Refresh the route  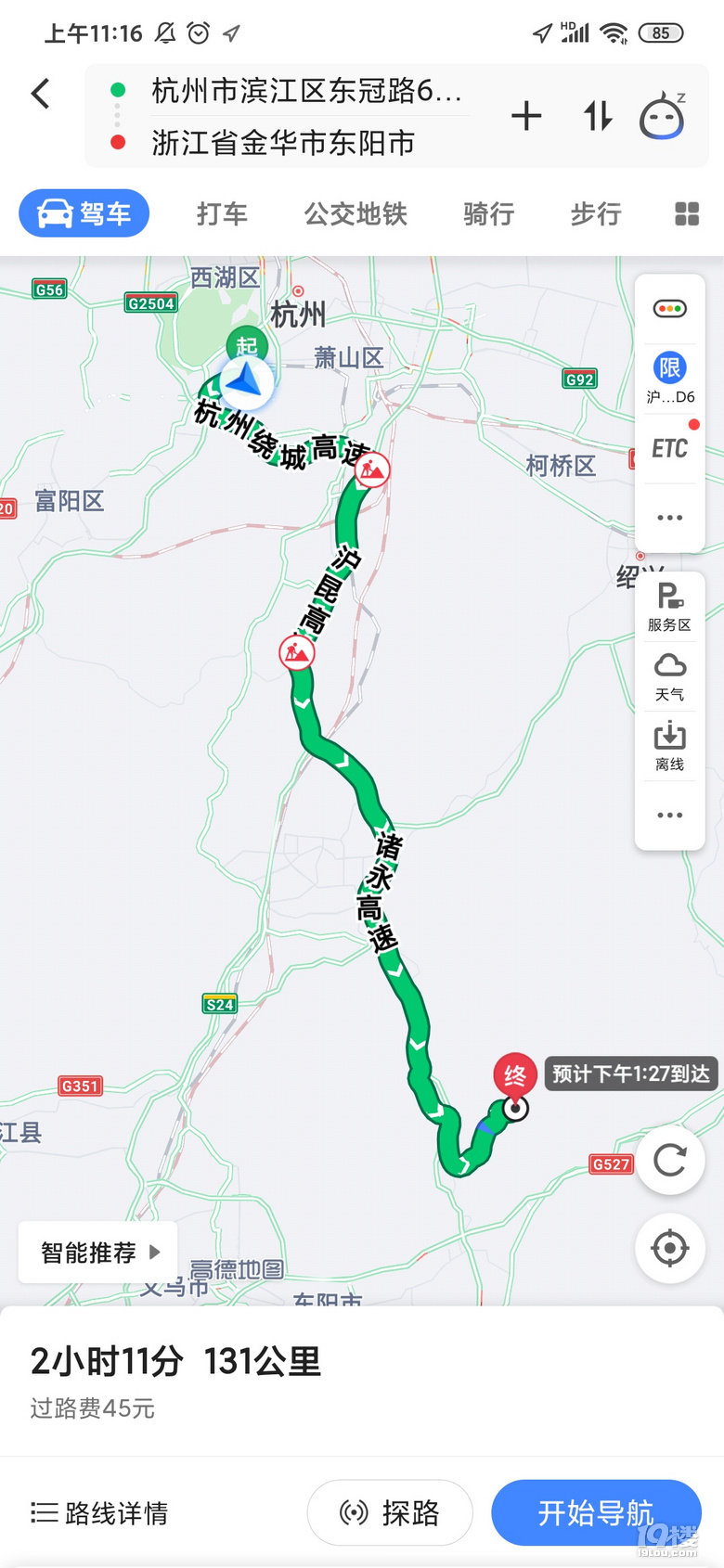click(x=669, y=1160)
